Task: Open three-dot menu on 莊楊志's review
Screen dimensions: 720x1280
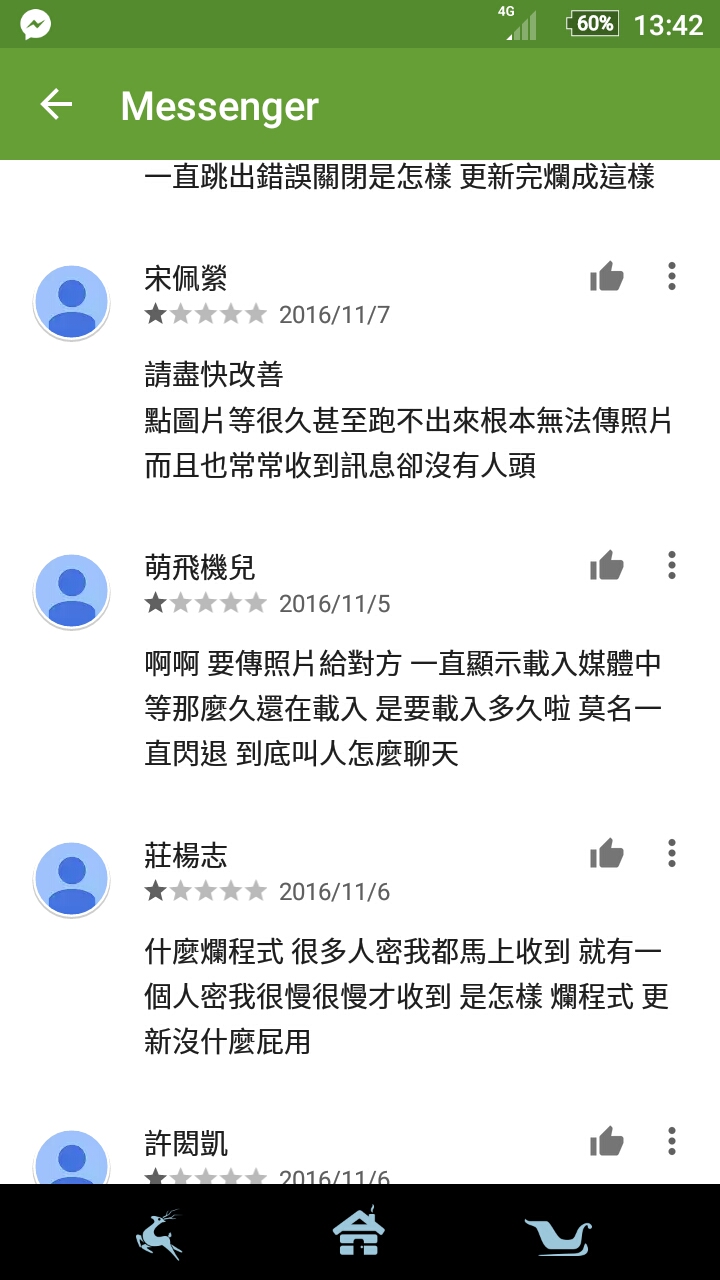Action: tap(672, 853)
